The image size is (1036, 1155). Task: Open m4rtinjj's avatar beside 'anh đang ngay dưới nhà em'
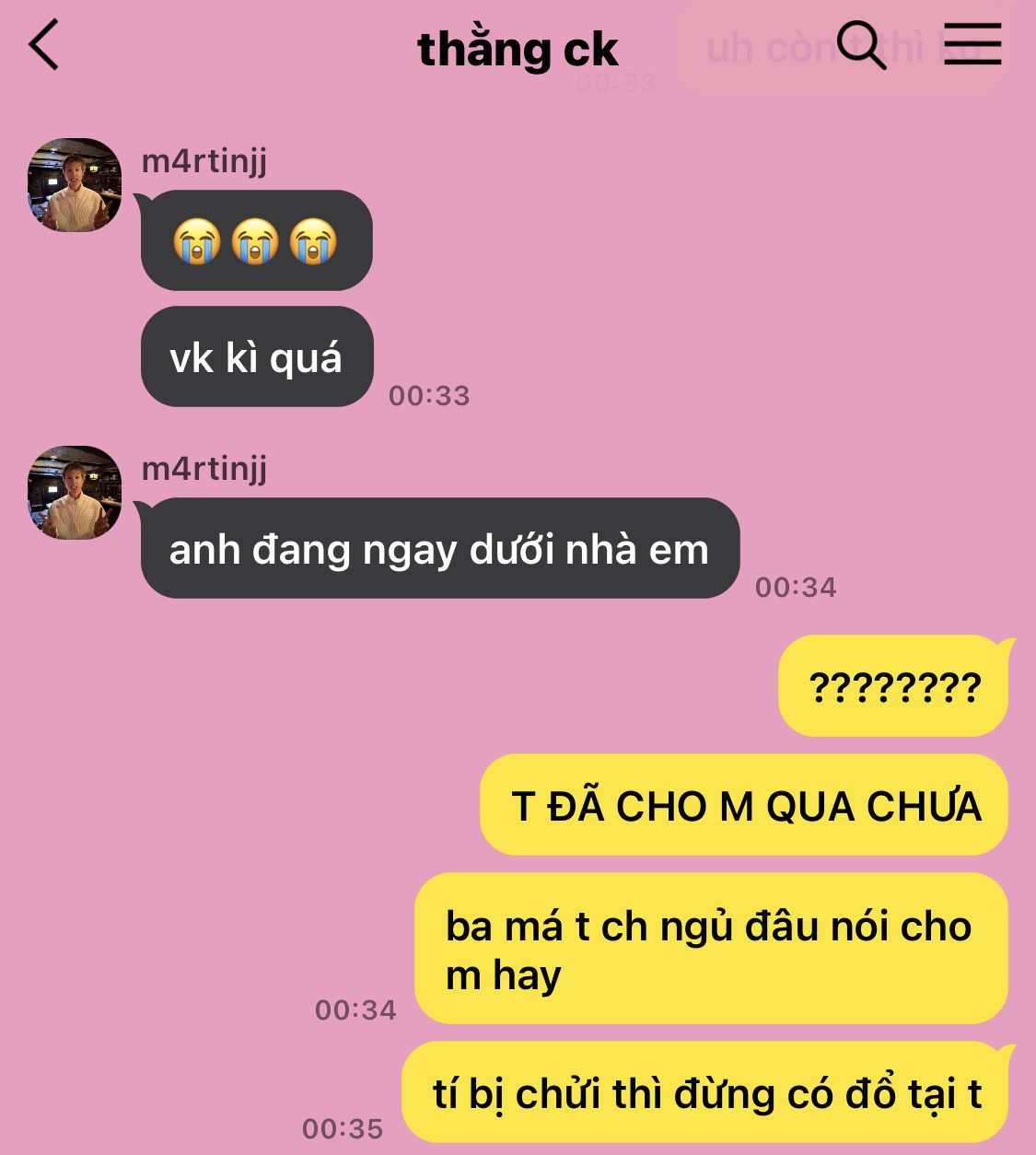tap(75, 493)
